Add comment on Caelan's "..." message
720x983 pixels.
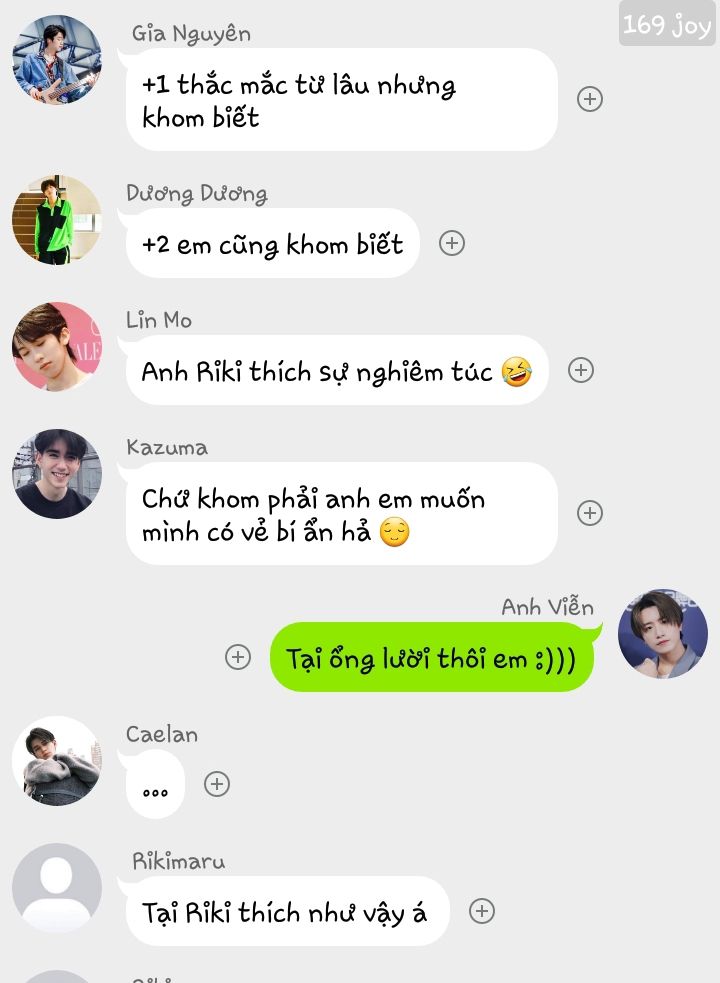[217, 784]
